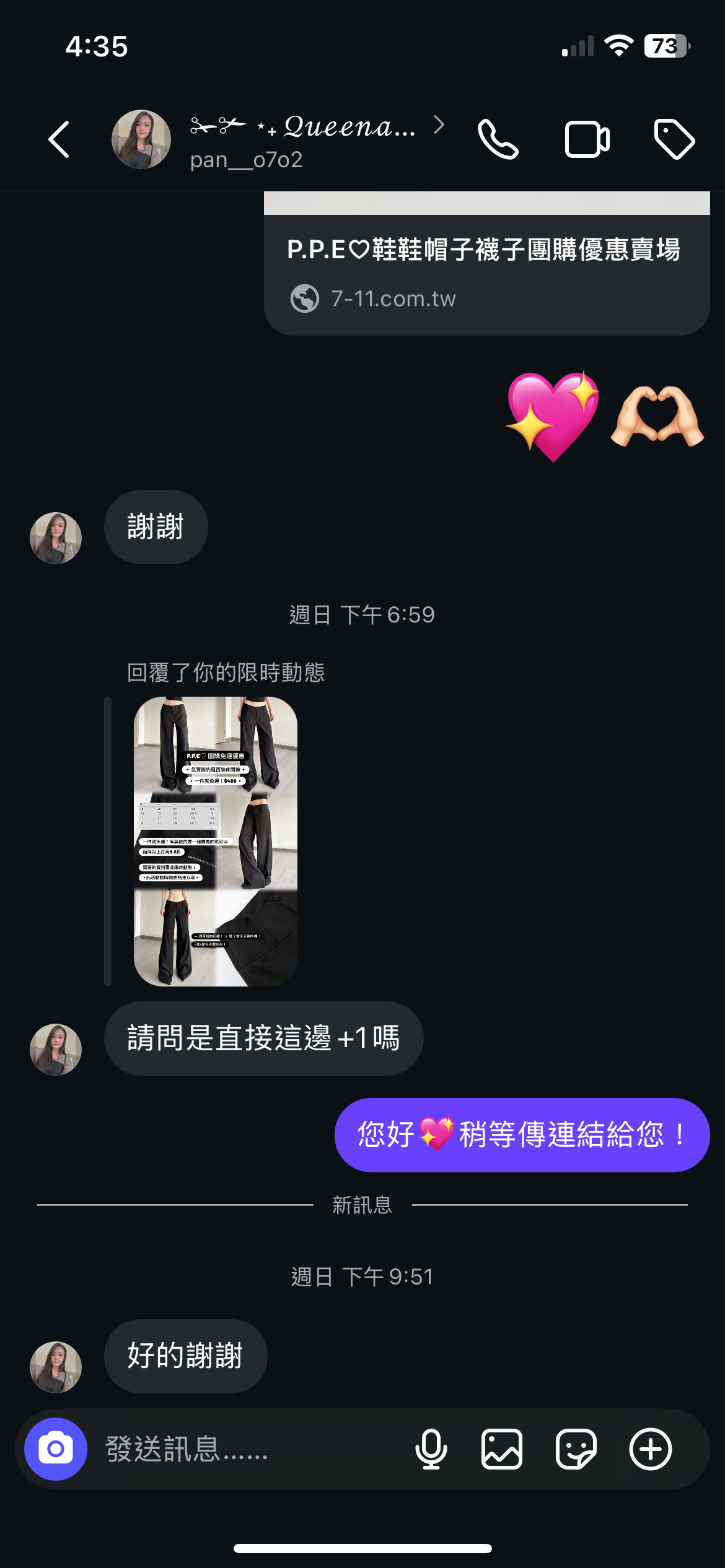This screenshot has height=1568, width=725.
Task: Open more options with the plus icon
Action: tap(651, 1449)
